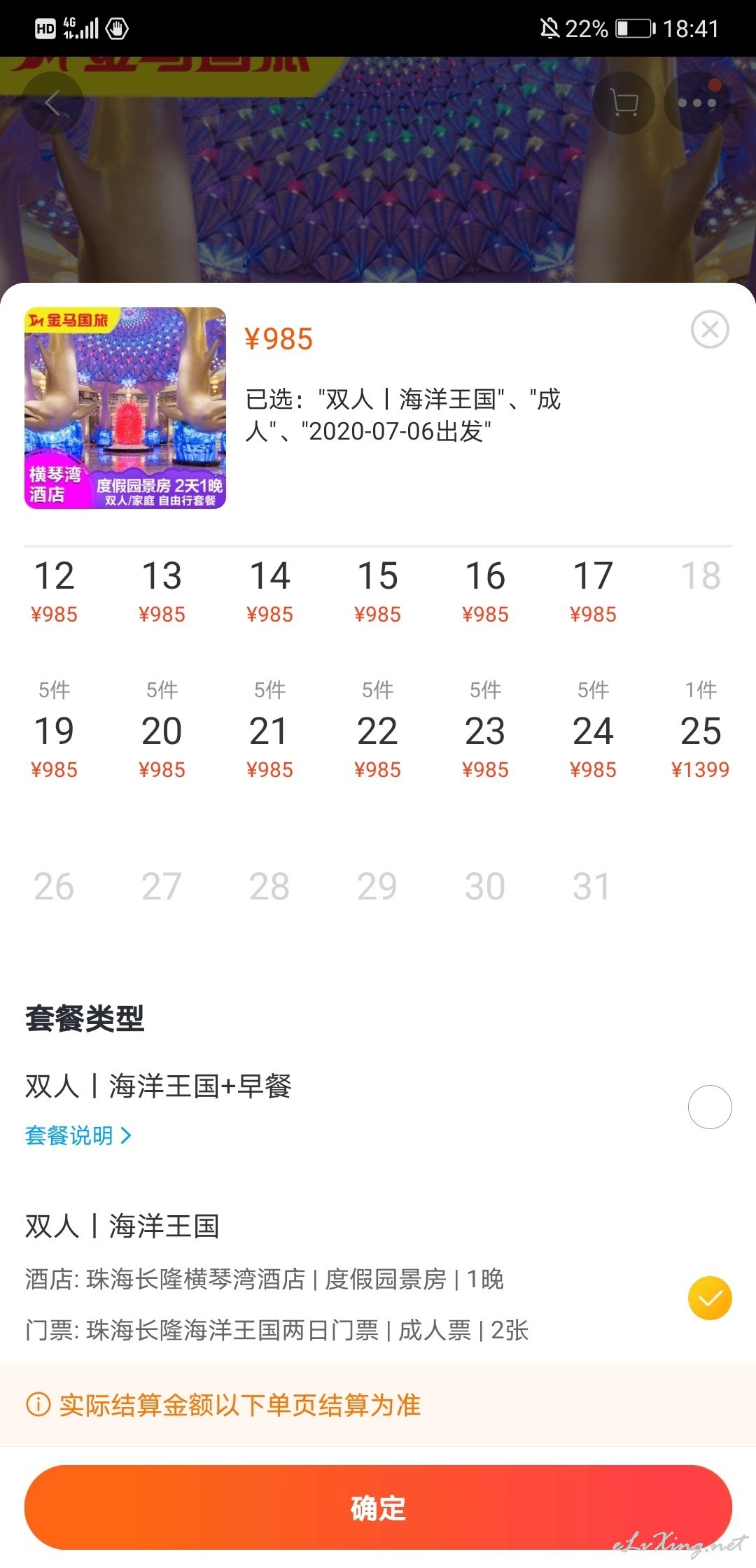Image resolution: width=756 pixels, height=1568 pixels.
Task: Choose departure date 12
Action: (54, 590)
